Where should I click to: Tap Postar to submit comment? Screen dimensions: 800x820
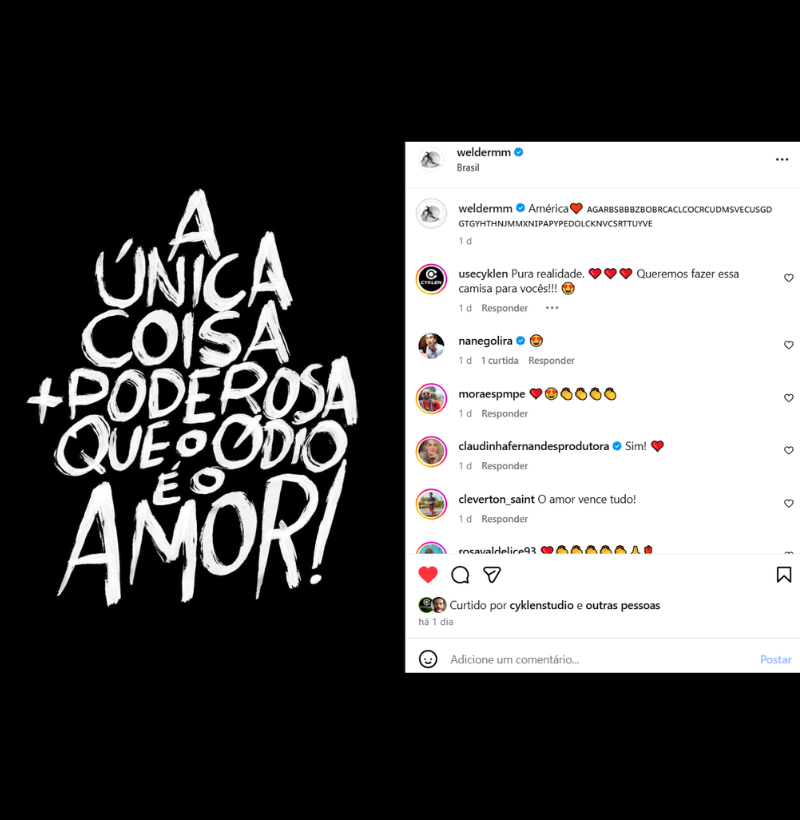(775, 659)
